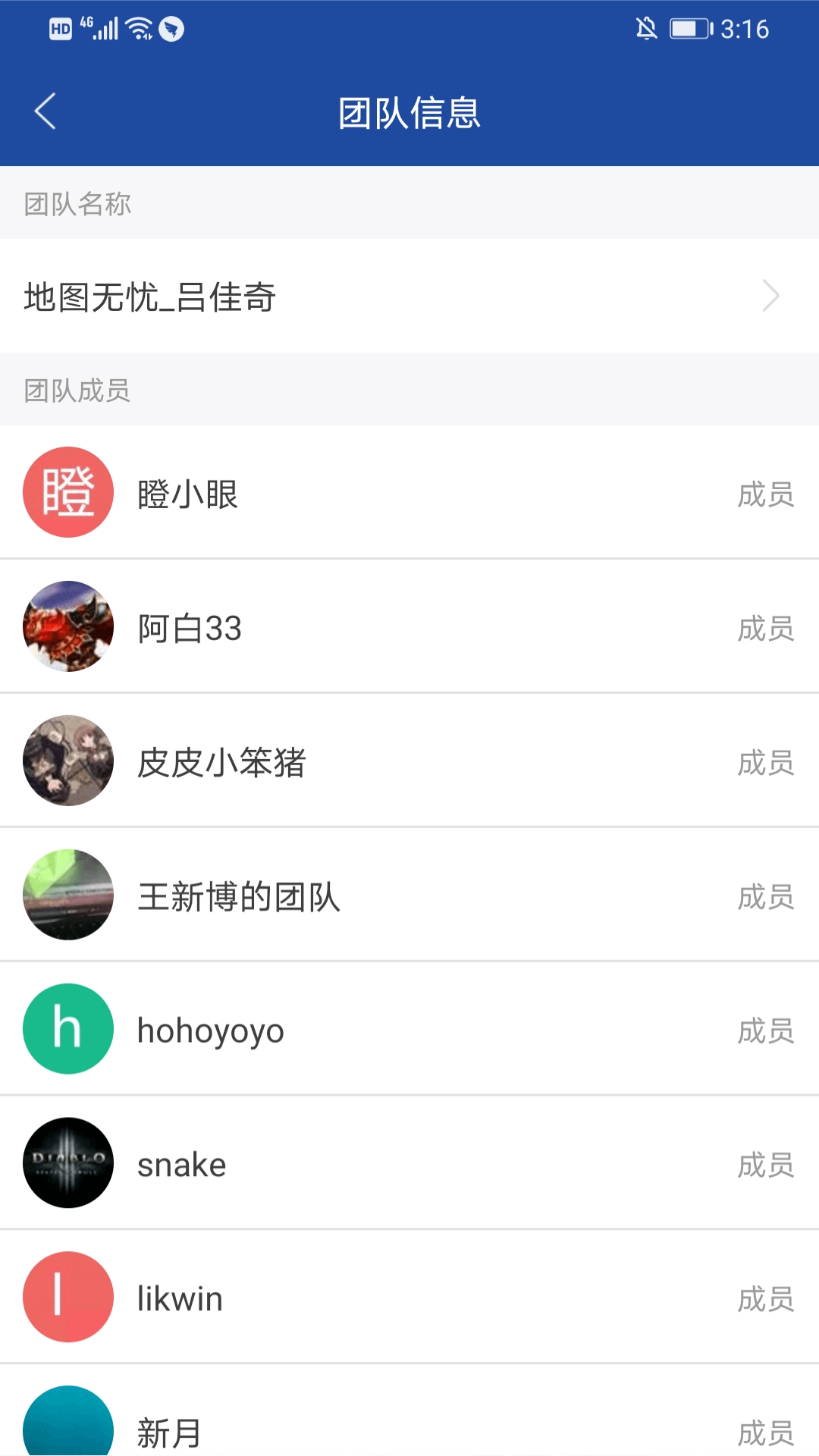The width and height of the screenshot is (819, 1456).
Task: Tap the chevron beside the team name
Action: [770, 296]
